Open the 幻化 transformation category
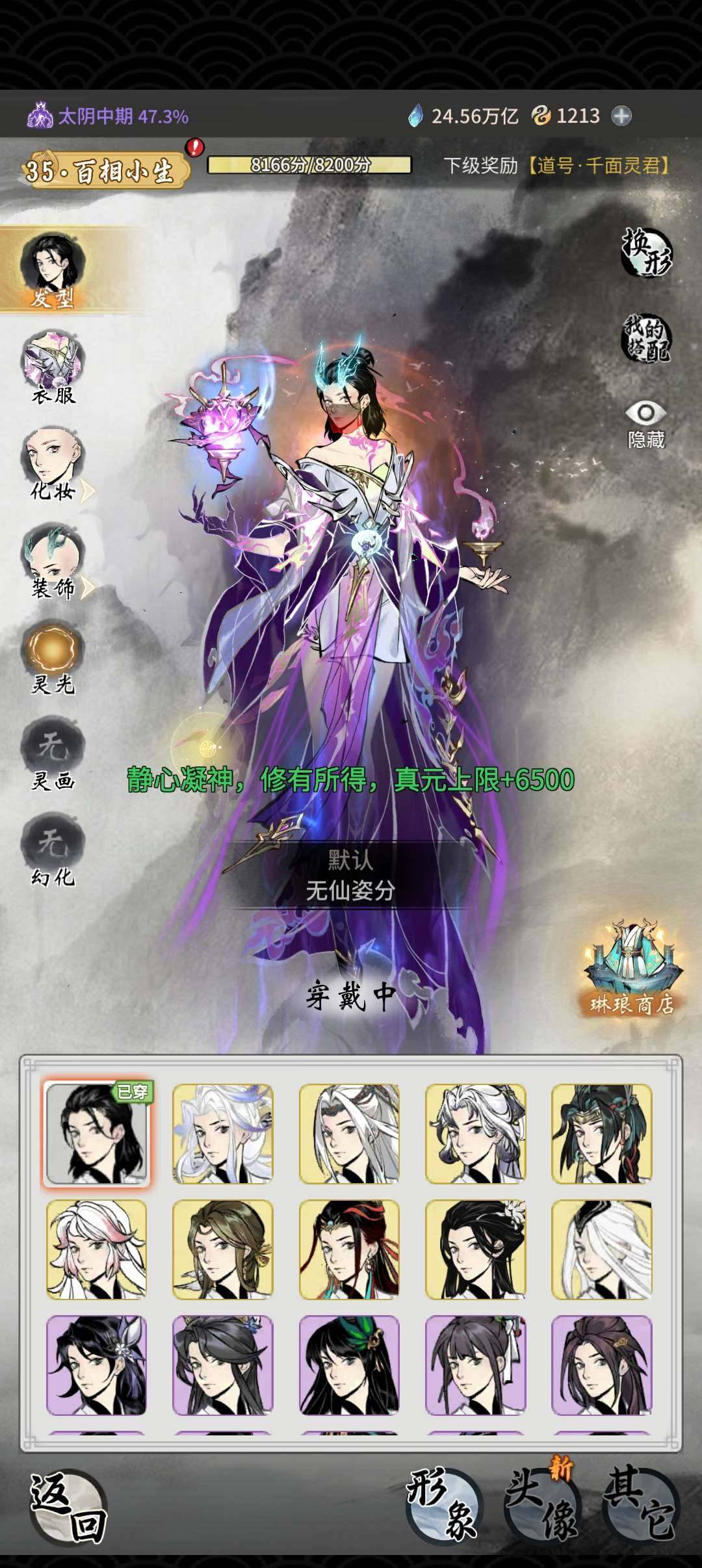 (x=53, y=850)
